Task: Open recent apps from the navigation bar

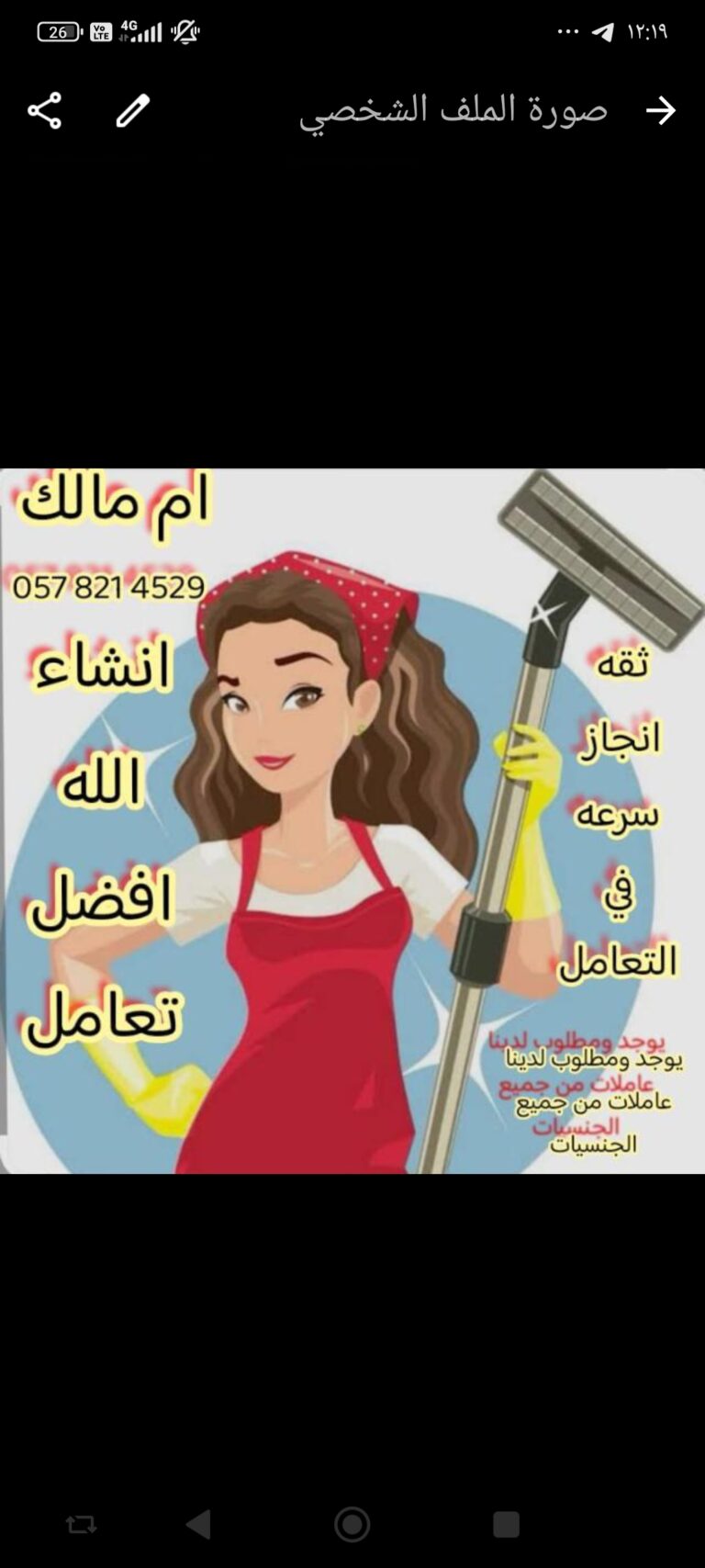Action: click(506, 1524)
